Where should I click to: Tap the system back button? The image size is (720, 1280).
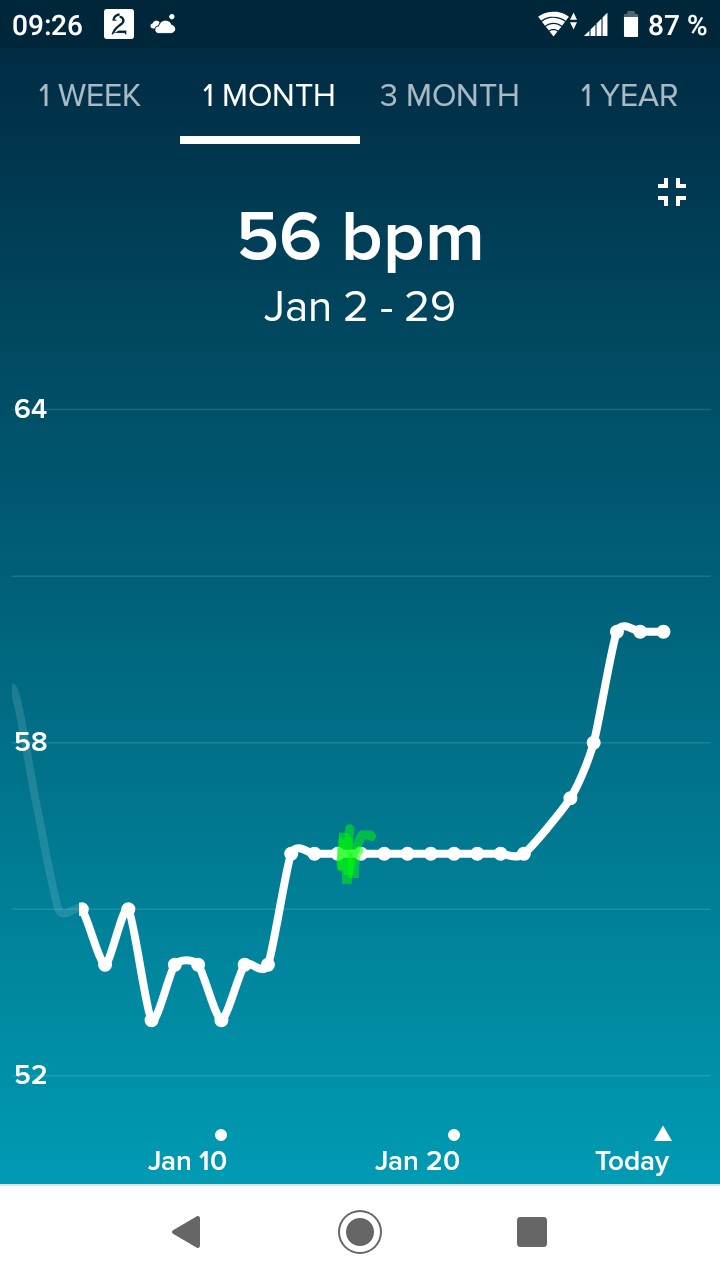click(187, 1231)
